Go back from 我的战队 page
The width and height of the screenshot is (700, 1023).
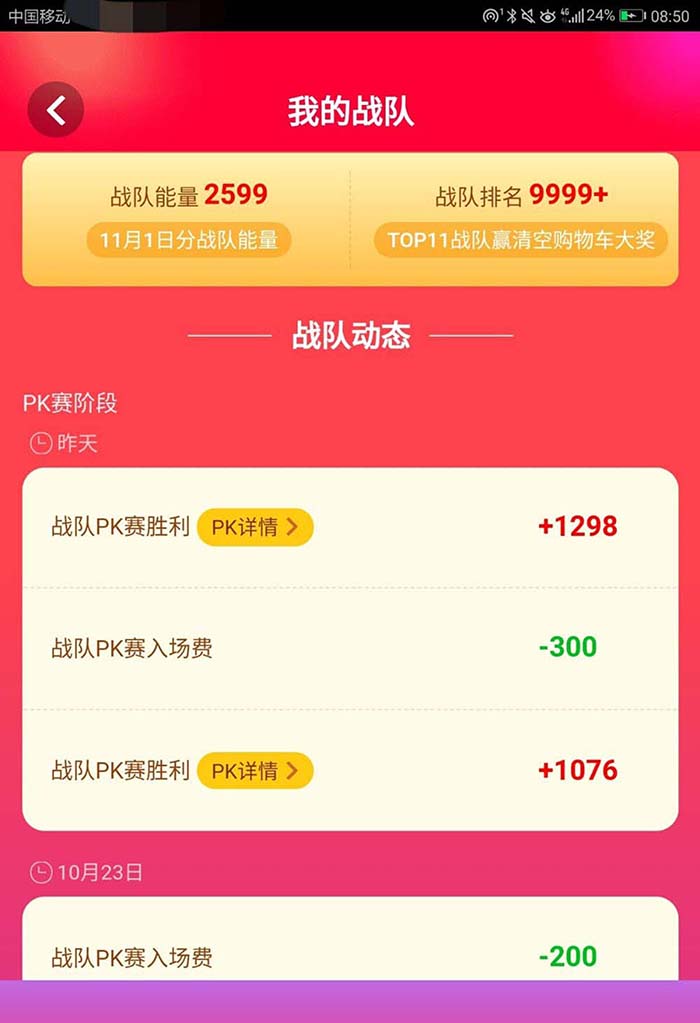tap(56, 110)
